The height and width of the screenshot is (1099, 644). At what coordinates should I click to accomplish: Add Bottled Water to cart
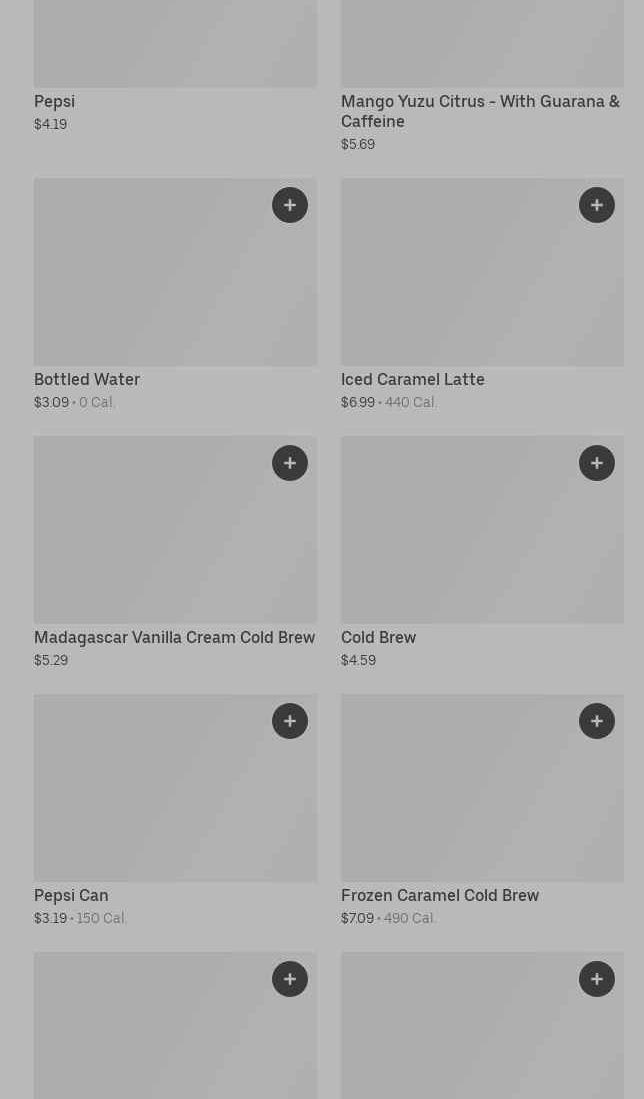(x=290, y=205)
